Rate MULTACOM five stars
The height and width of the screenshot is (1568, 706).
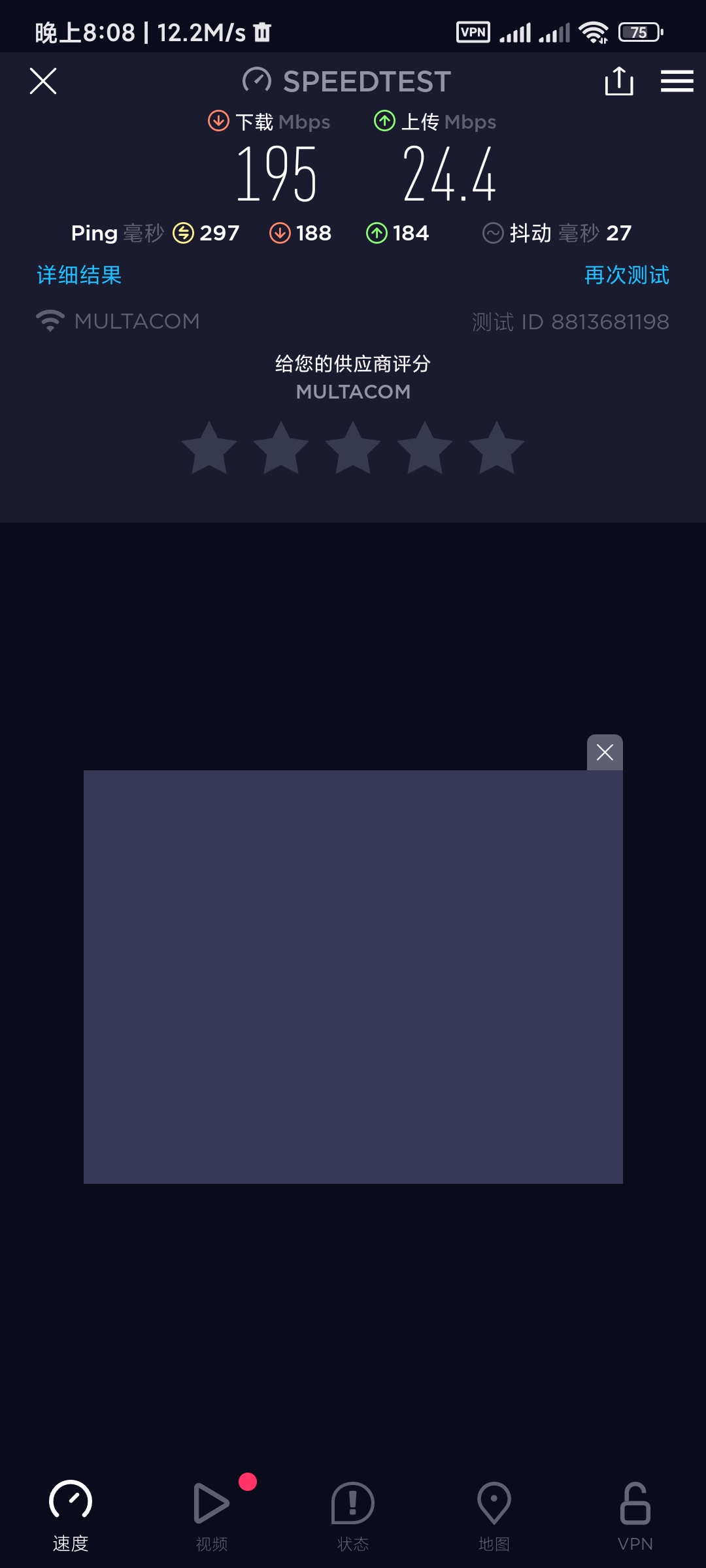497,448
